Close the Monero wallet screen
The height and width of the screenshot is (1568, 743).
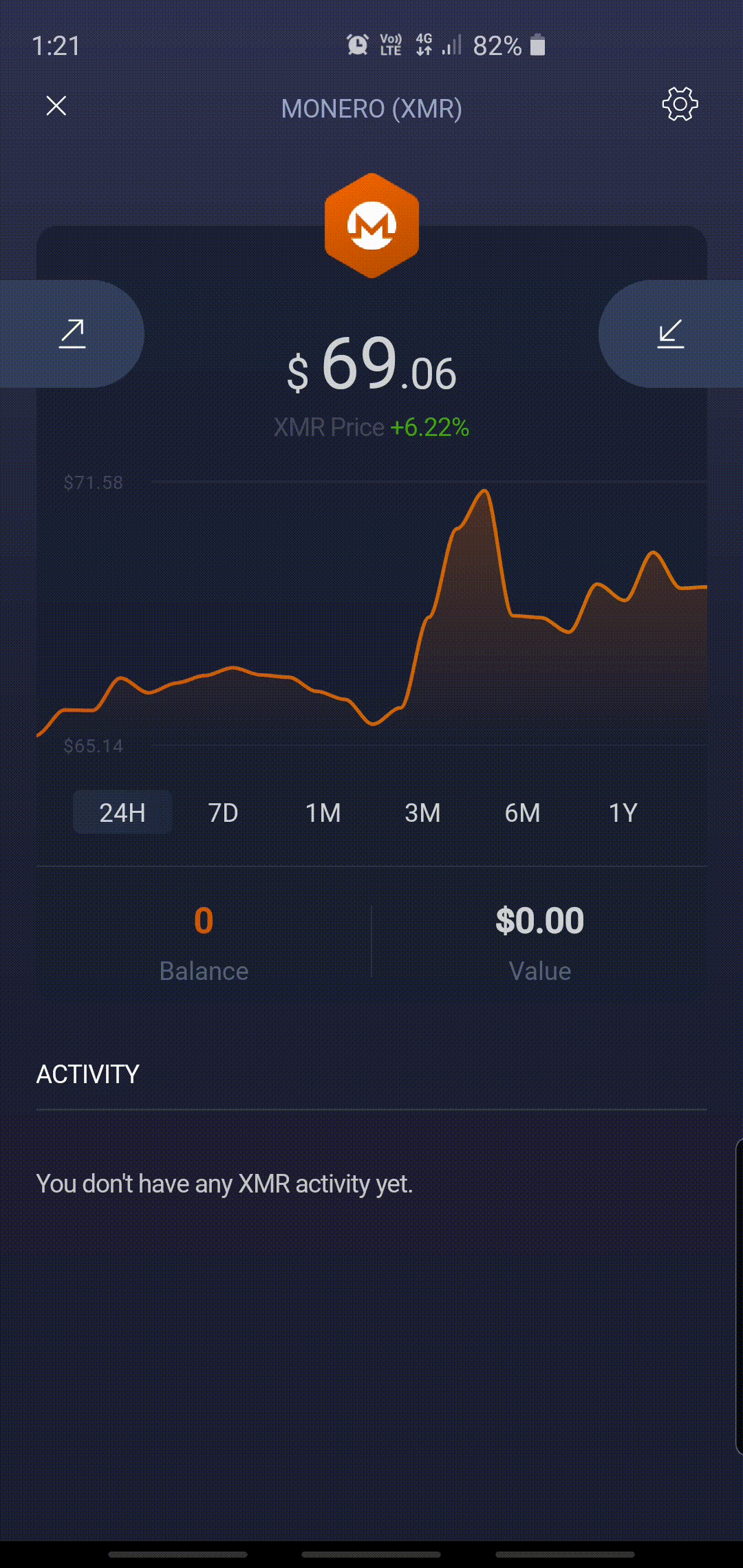56,106
